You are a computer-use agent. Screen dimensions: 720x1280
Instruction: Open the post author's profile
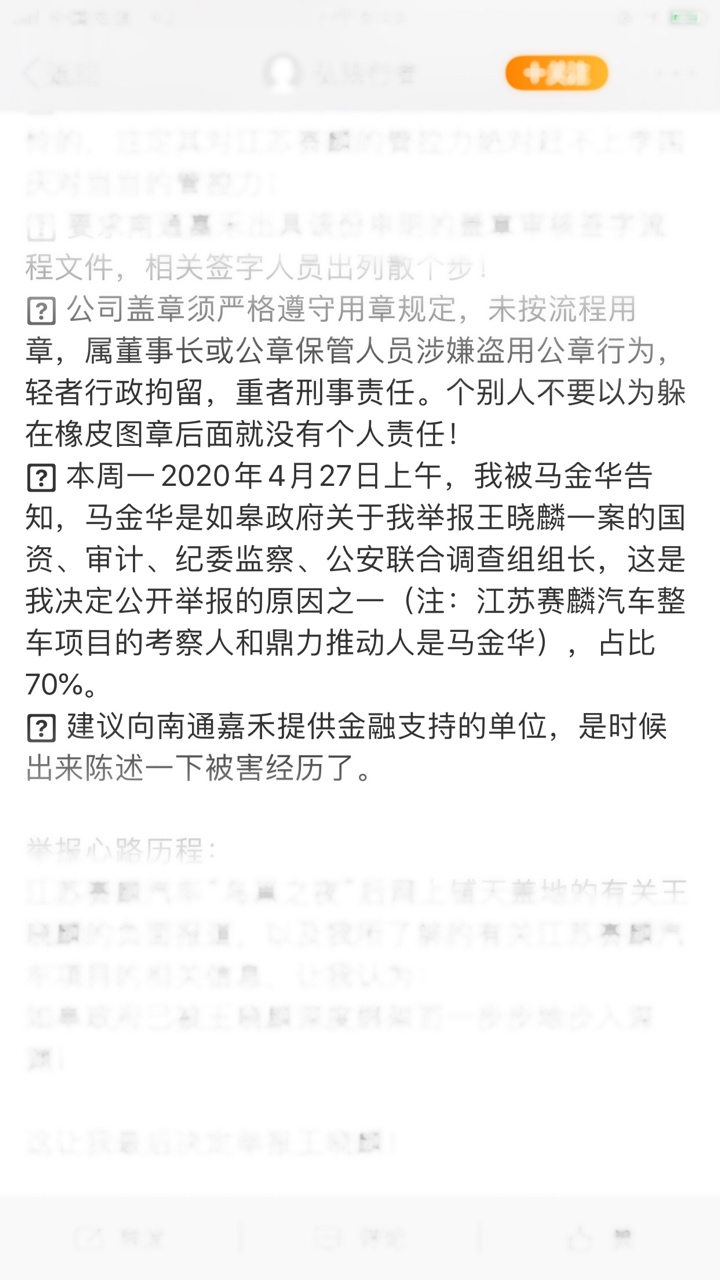(338, 74)
